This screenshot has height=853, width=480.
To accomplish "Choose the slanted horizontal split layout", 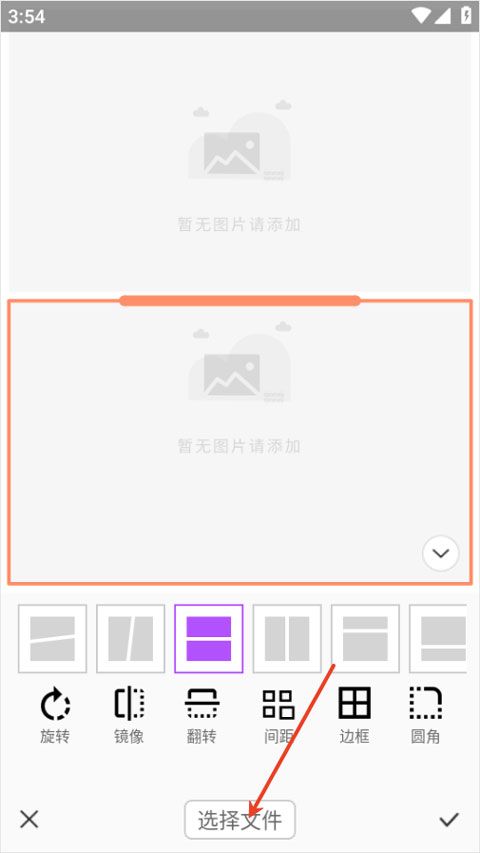I will [52, 639].
